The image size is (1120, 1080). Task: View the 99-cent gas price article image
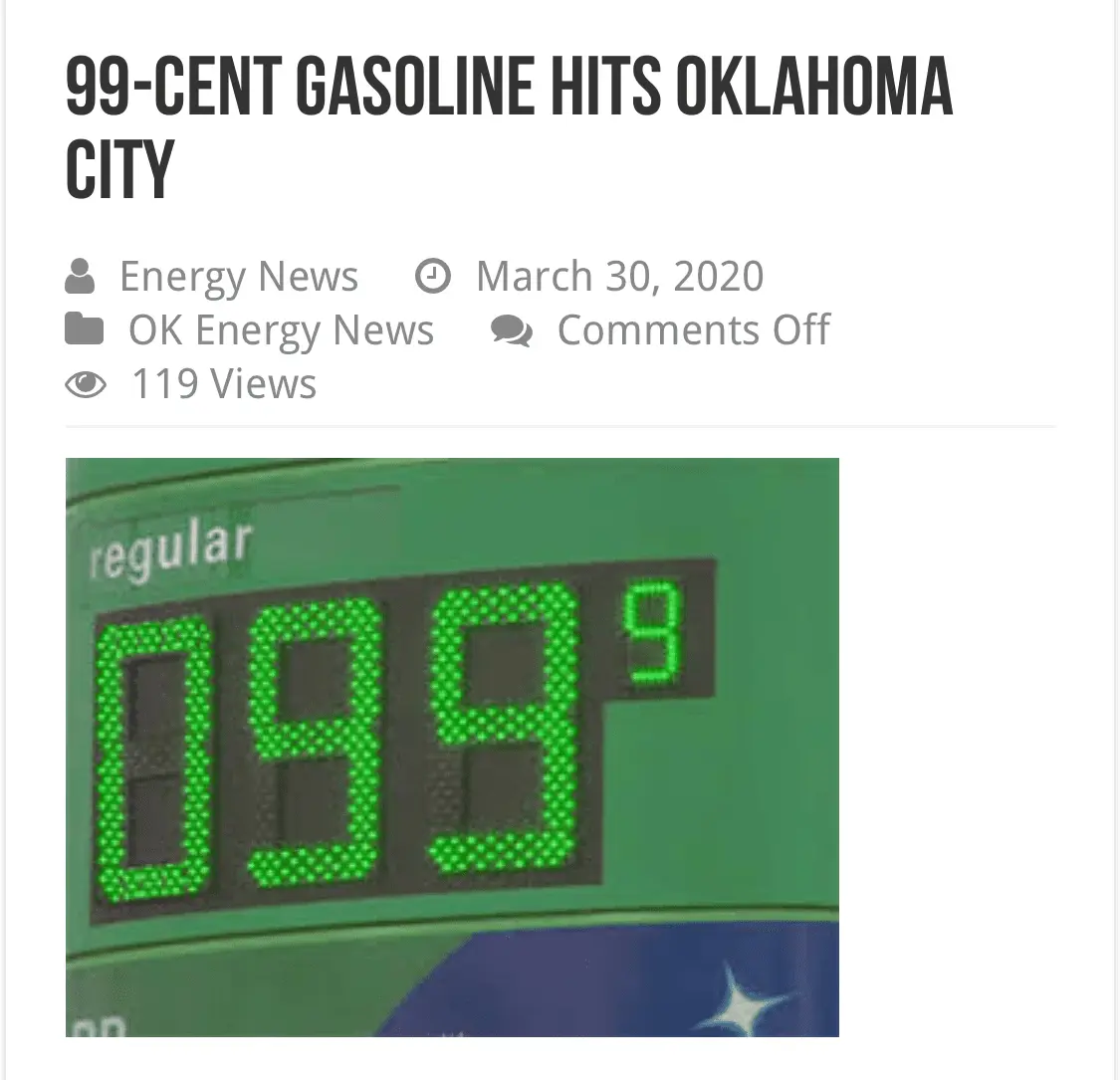tap(452, 747)
